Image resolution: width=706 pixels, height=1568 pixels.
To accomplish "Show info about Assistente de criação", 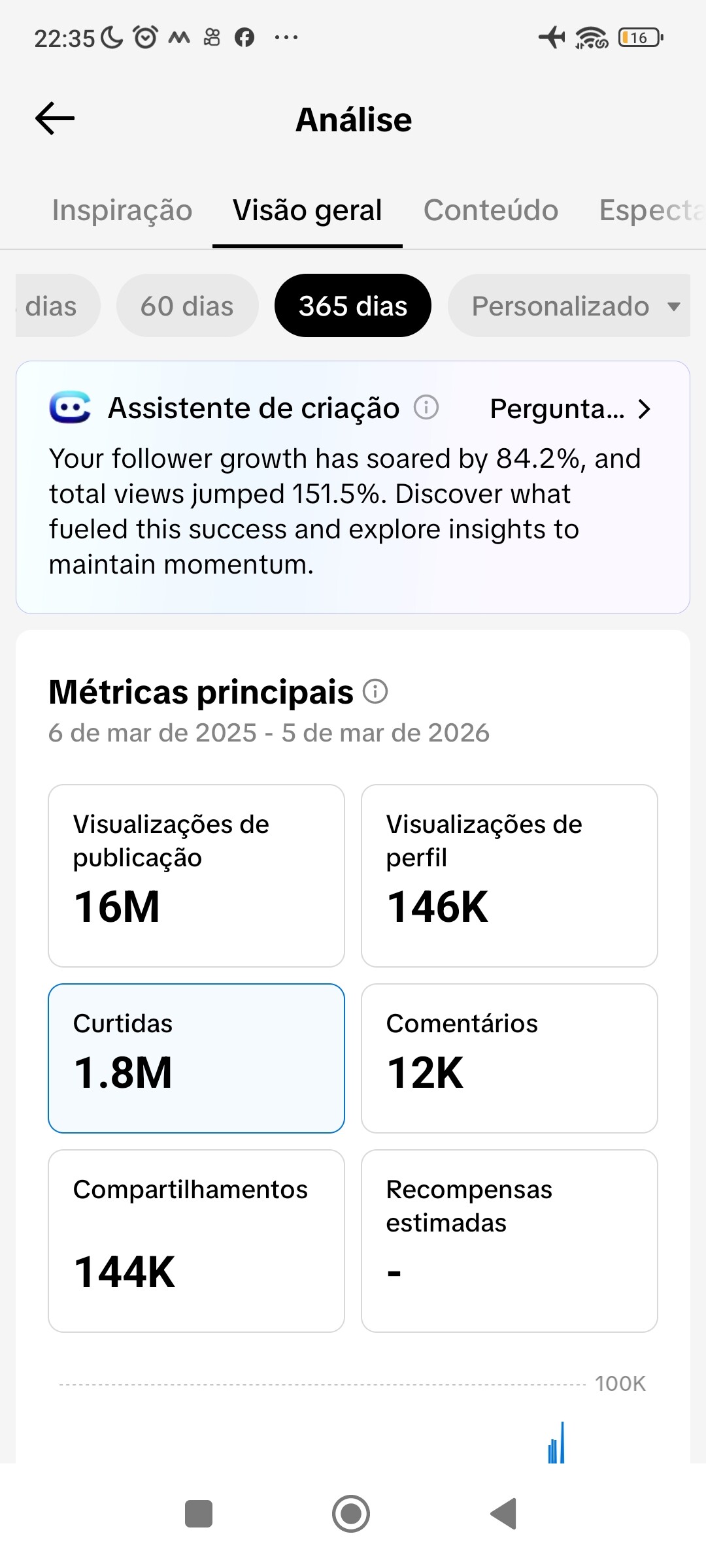I will tap(426, 408).
